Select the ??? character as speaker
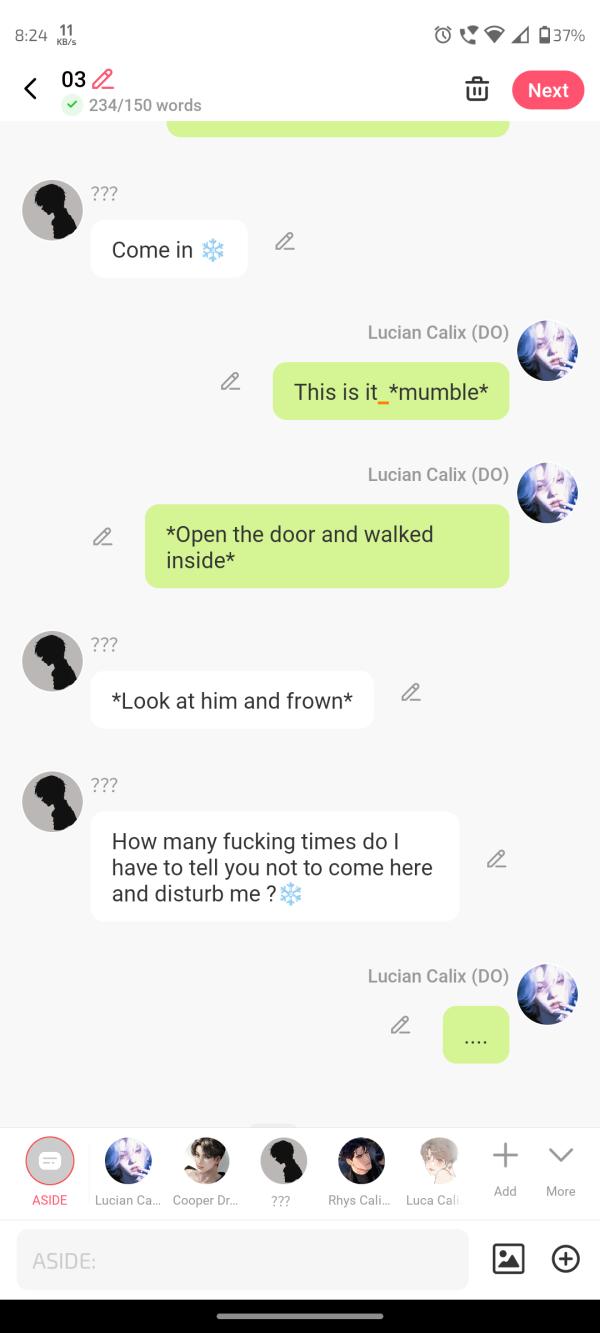Viewport: 600px width, 1333px height. (283, 1161)
